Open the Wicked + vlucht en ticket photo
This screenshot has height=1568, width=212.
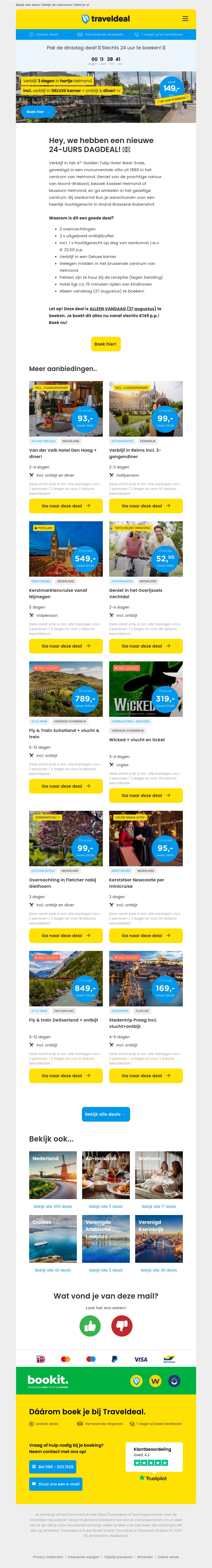[146, 689]
